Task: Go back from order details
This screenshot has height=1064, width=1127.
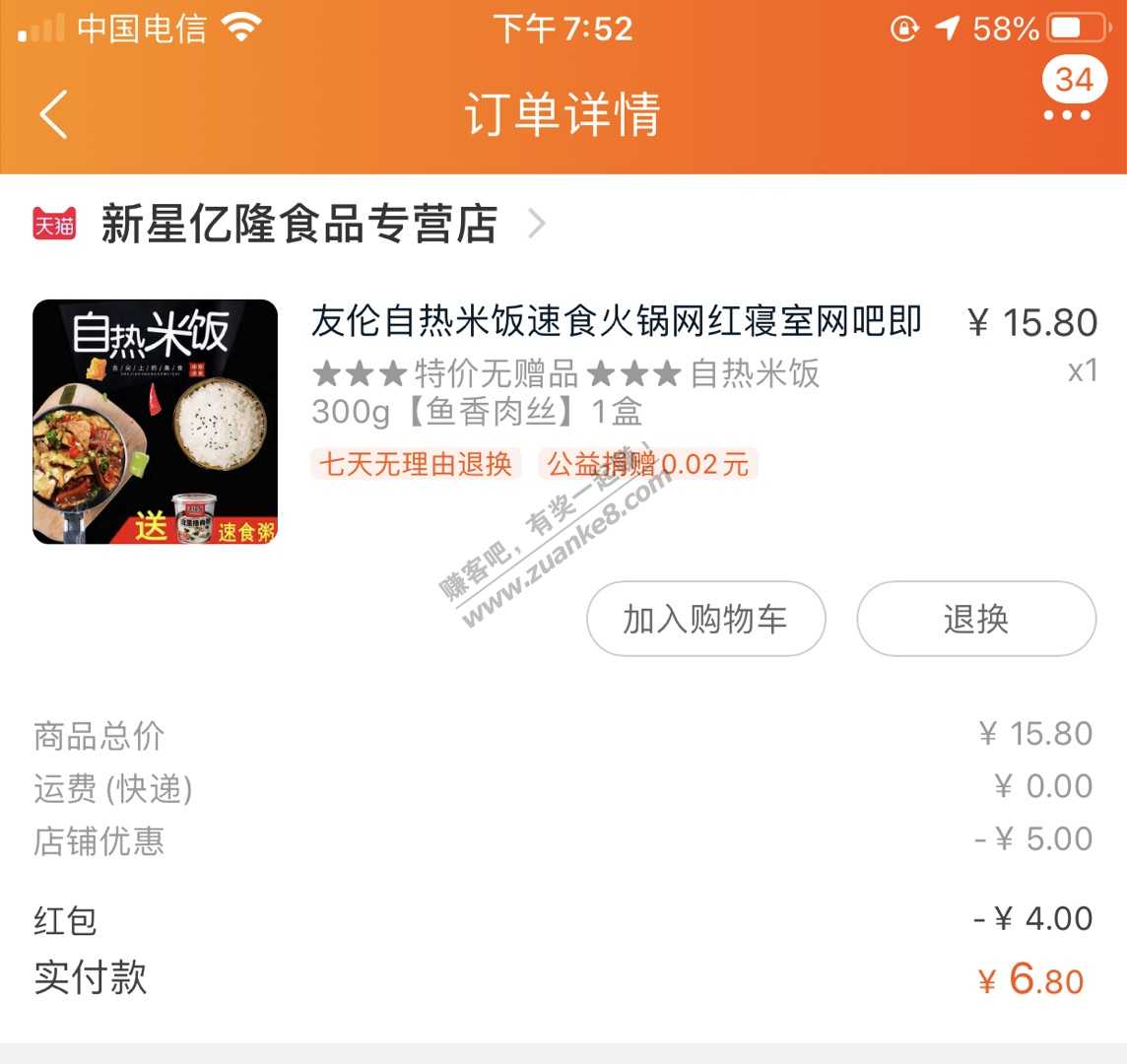Action: 54,114
